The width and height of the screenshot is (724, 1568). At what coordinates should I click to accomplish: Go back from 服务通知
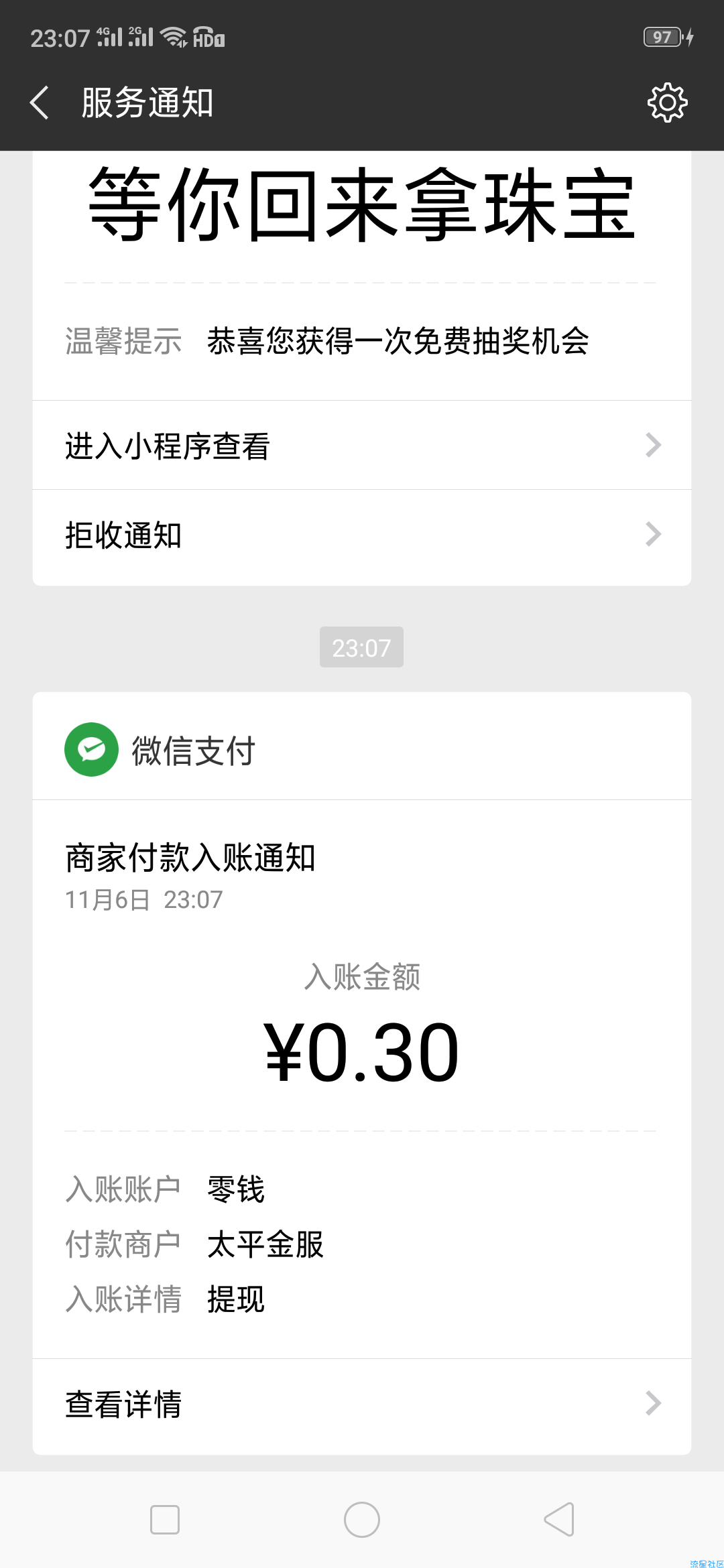40,103
